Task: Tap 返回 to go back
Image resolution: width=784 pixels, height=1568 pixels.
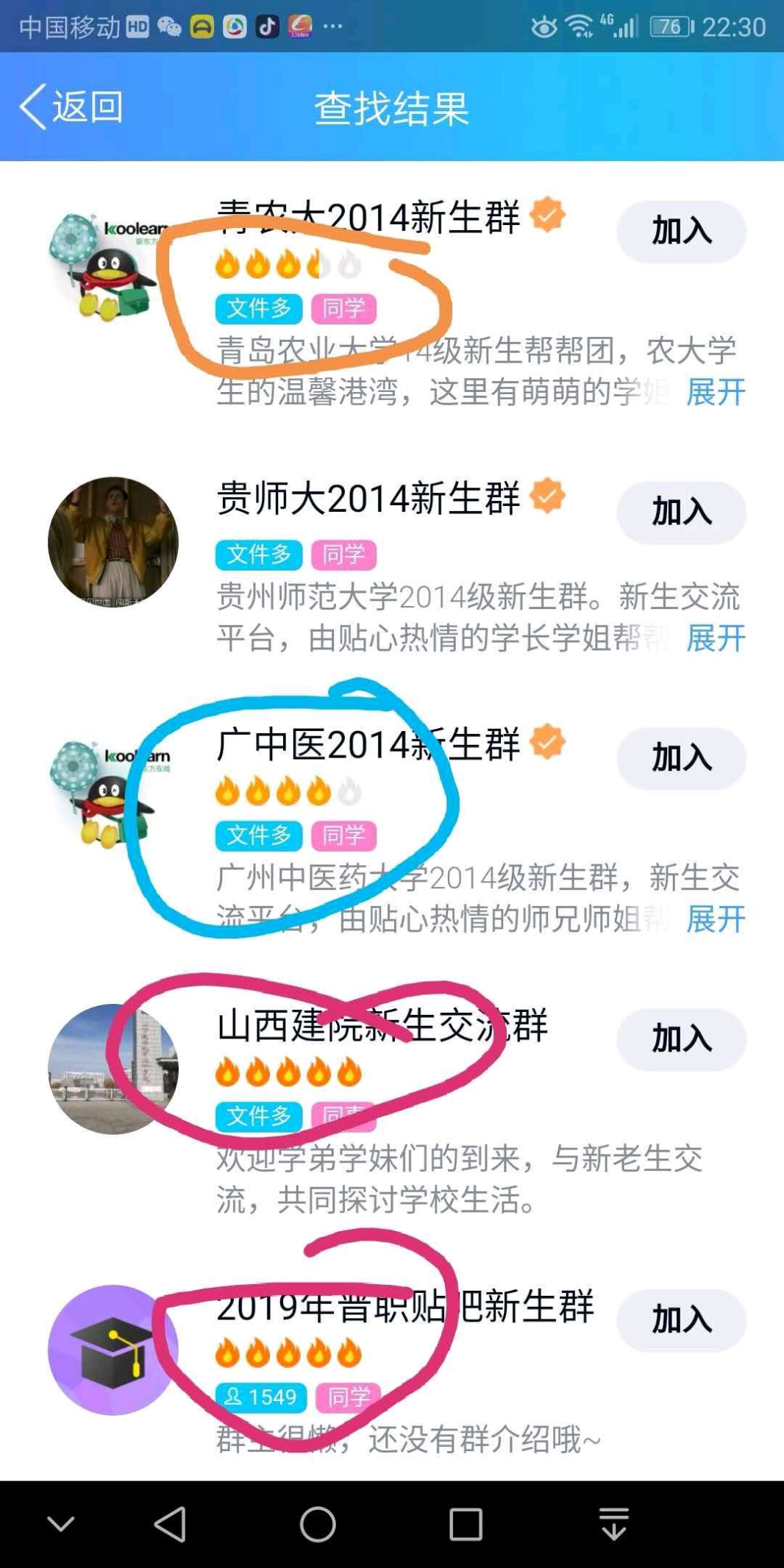Action: tap(74, 107)
